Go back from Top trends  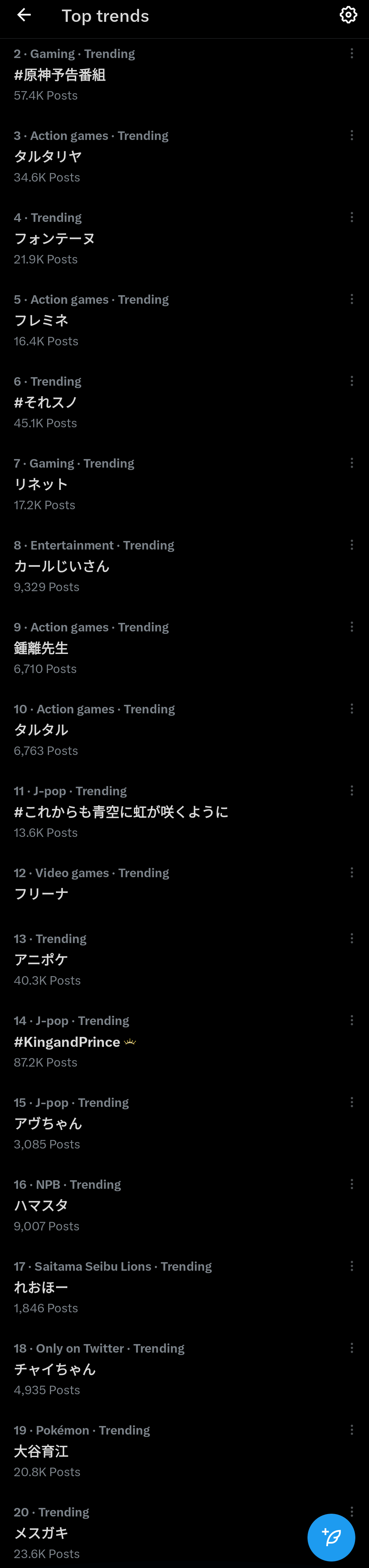click(x=24, y=15)
